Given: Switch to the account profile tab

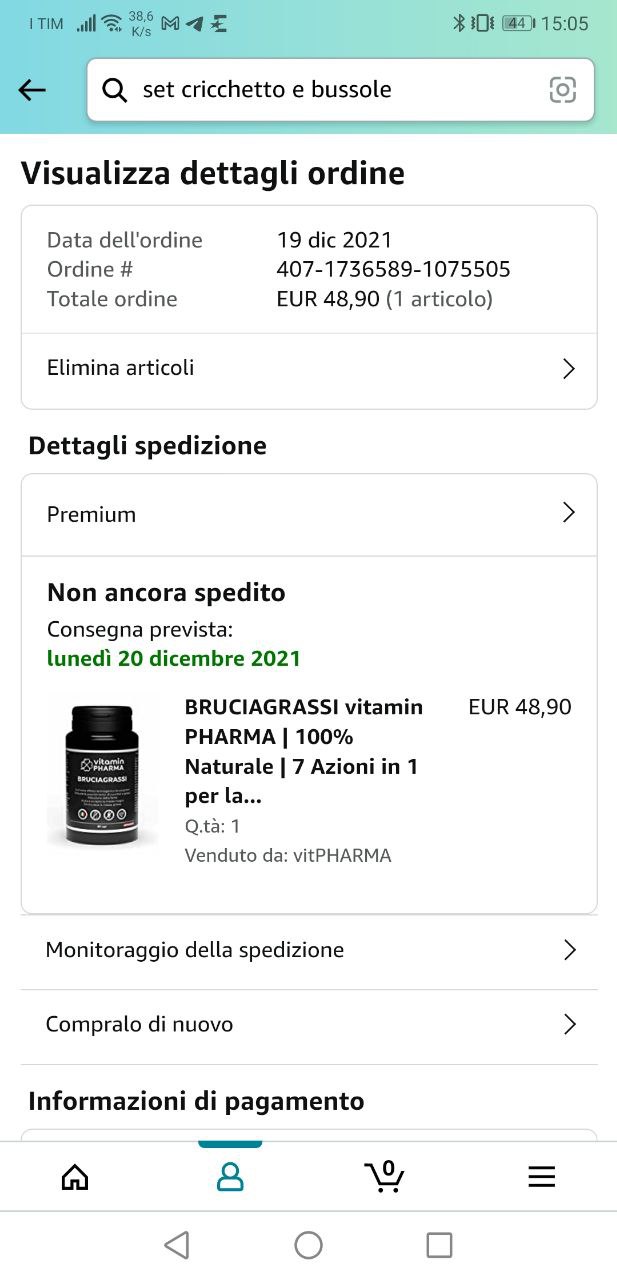Looking at the screenshot, I should [x=230, y=1177].
